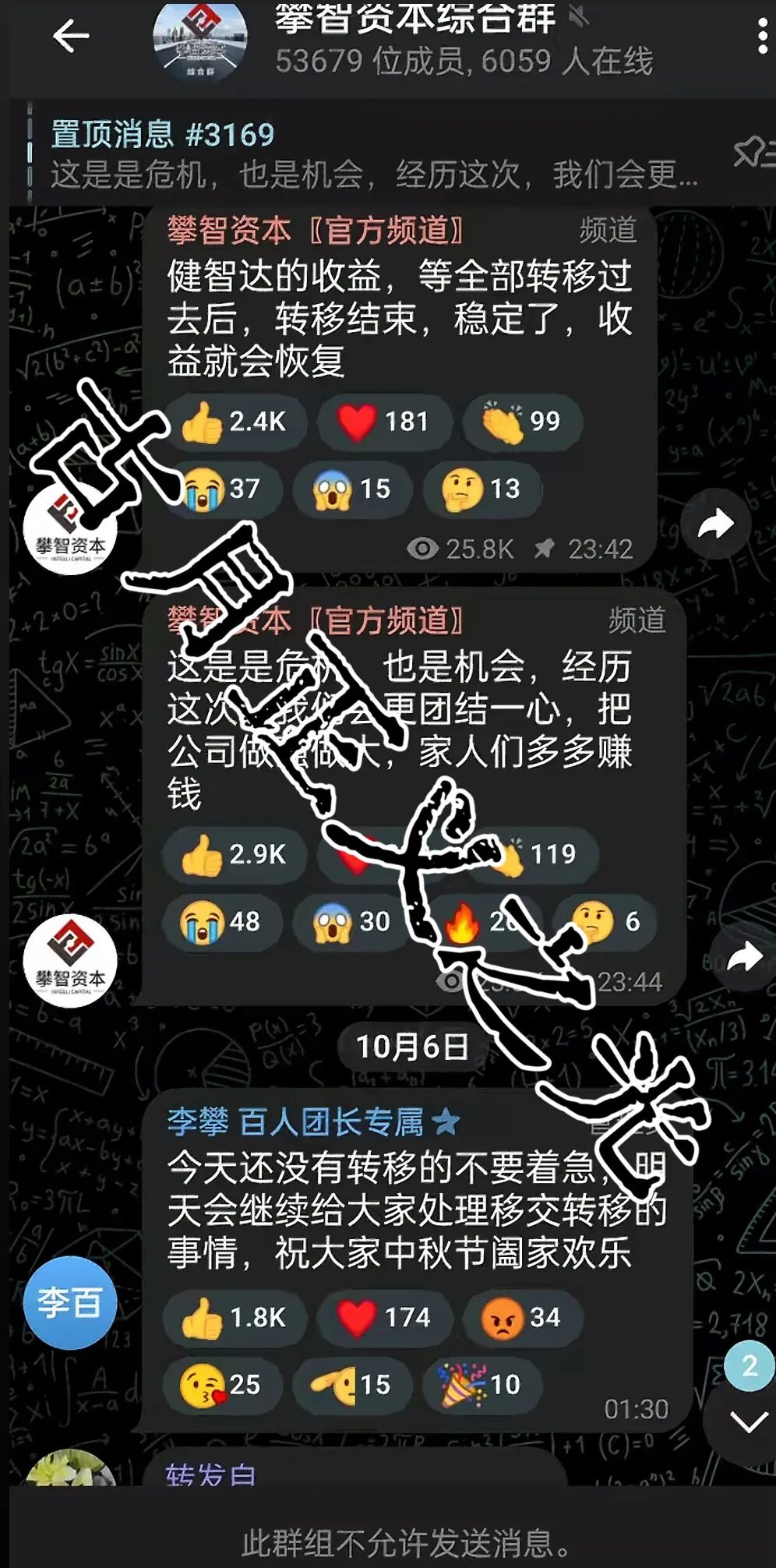This screenshot has width=776, height=1568.
Task: Tap the screaming reaction with 30
Action: [x=351, y=922]
